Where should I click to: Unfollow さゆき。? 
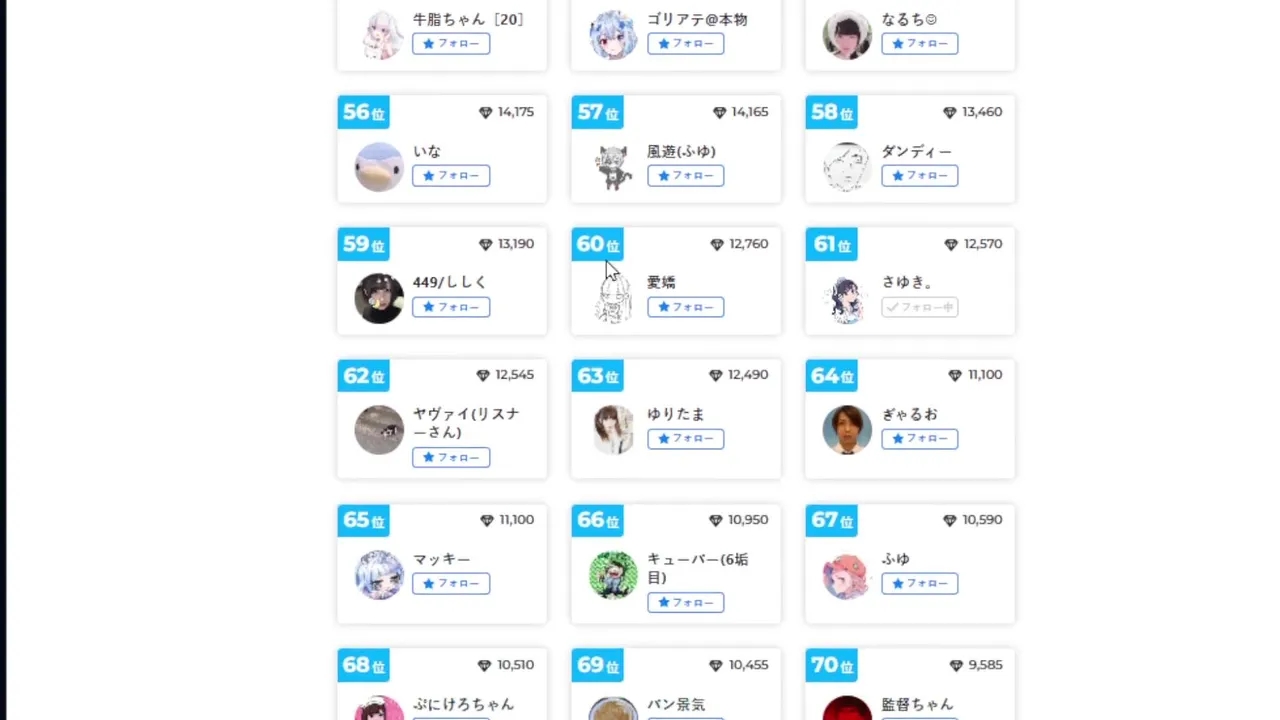click(919, 307)
